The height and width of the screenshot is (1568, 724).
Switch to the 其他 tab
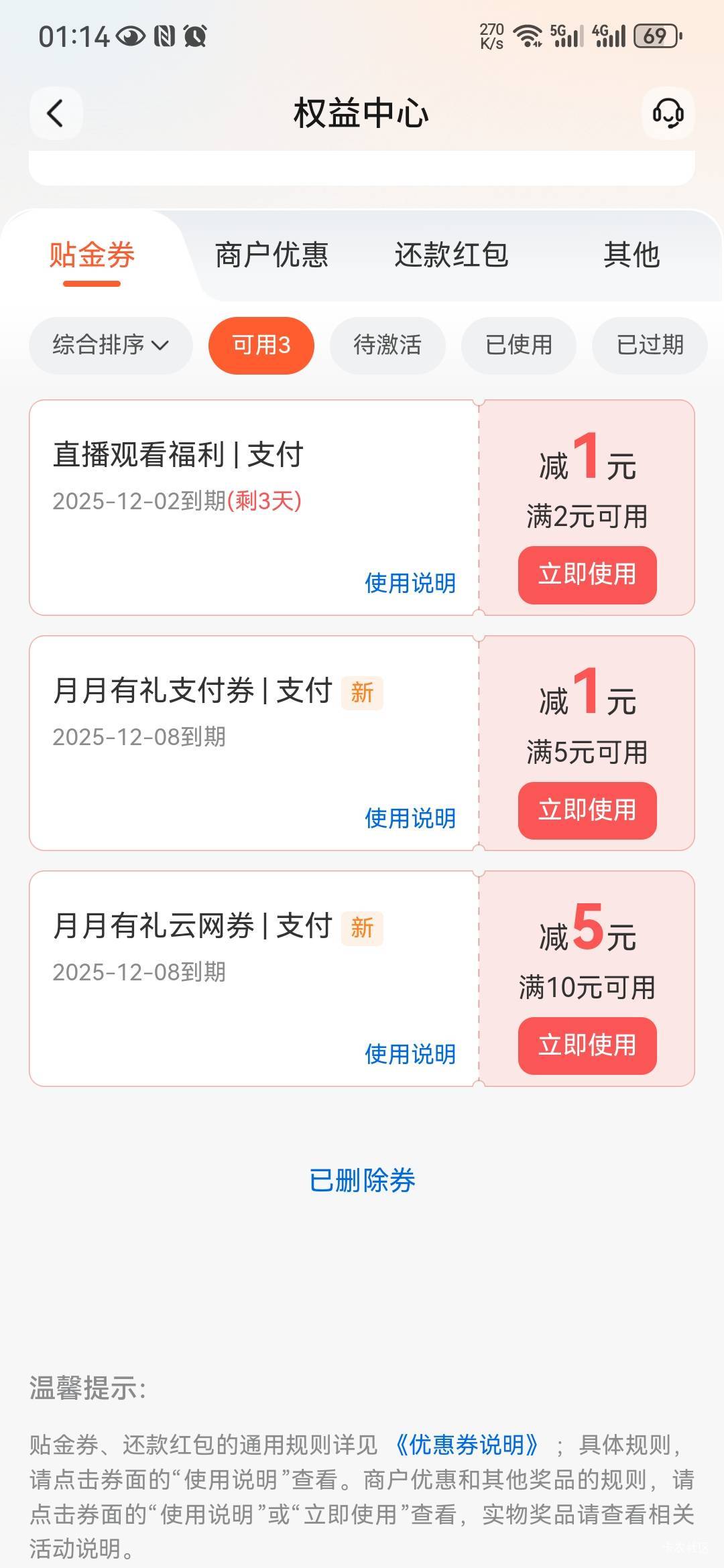point(631,255)
